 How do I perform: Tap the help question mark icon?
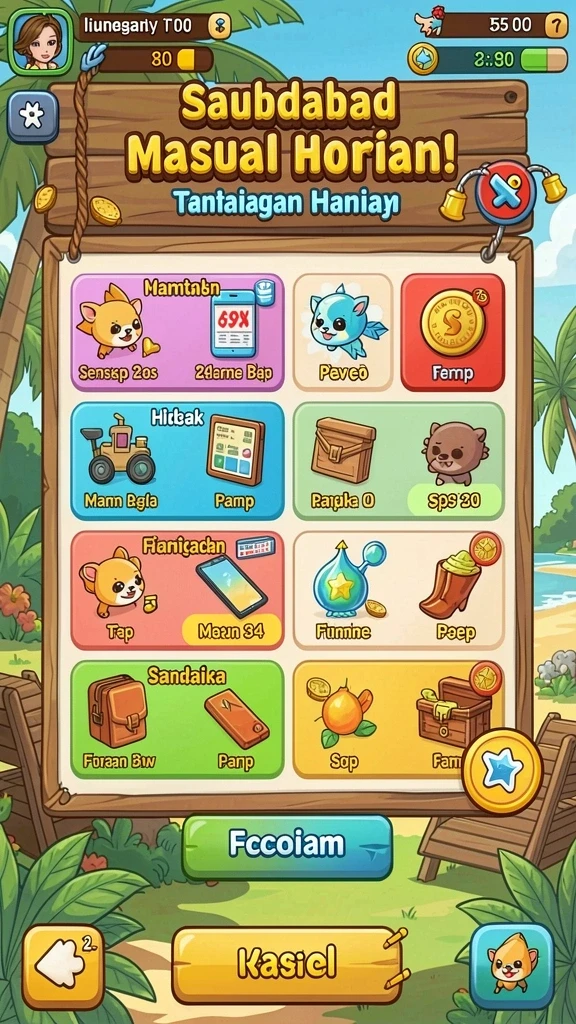point(556,25)
